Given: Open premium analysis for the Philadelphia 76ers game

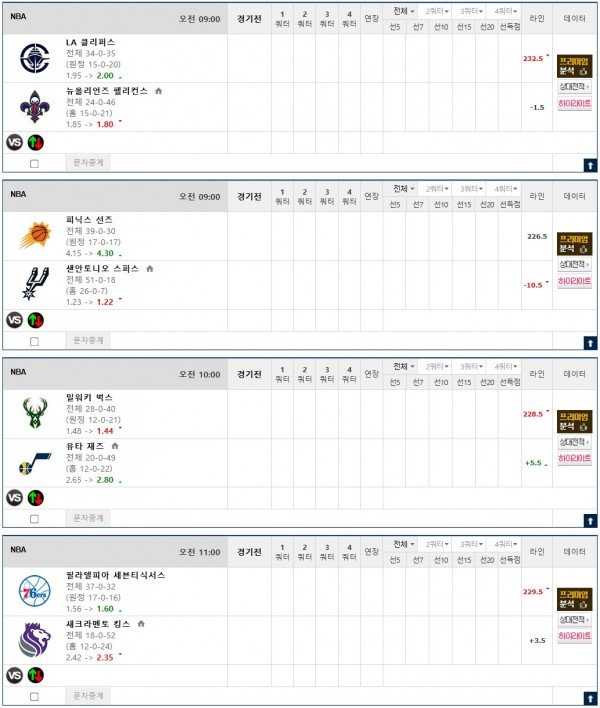Looking at the screenshot, I should (574, 600).
